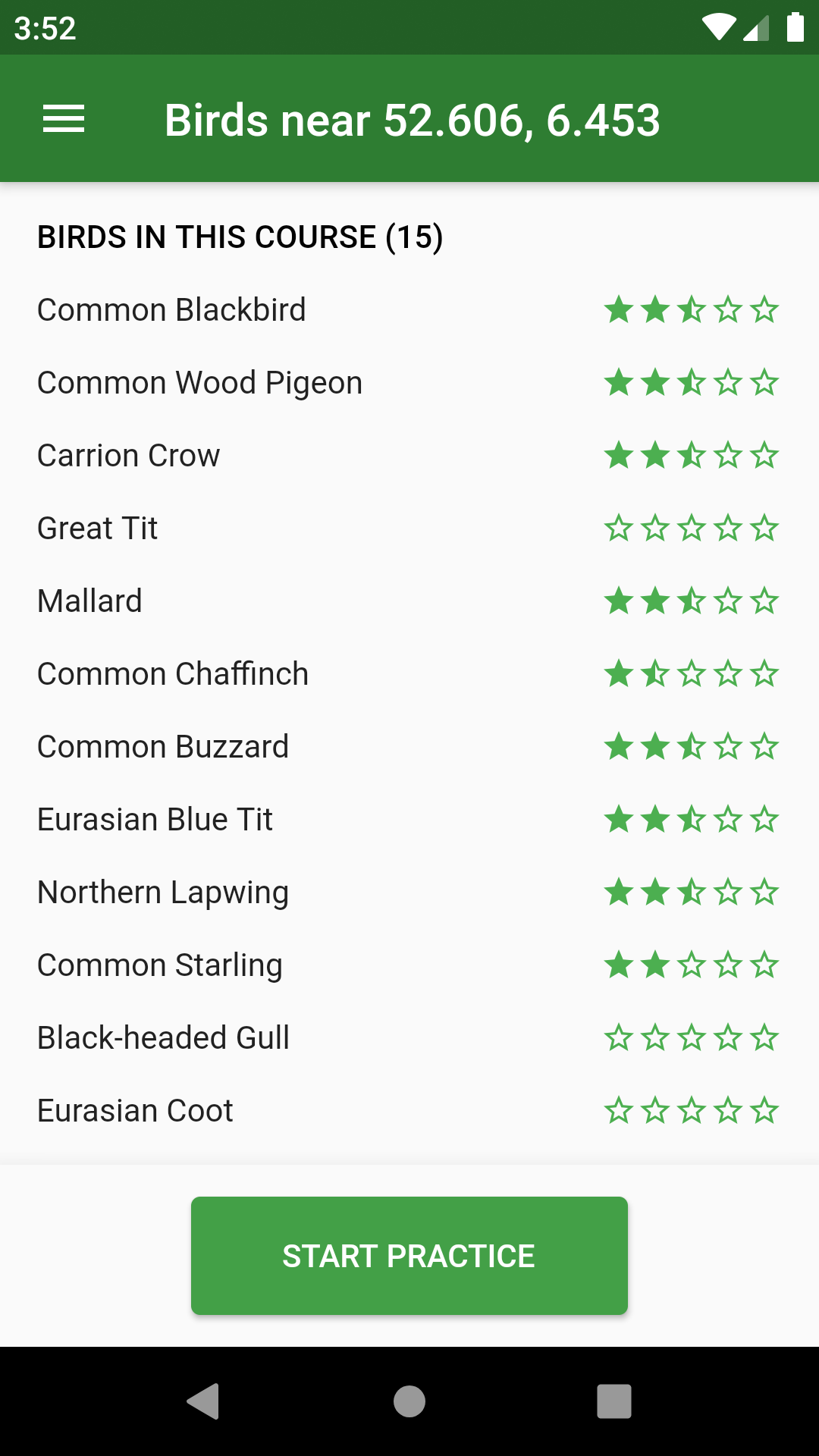819x1456 pixels.
Task: Return to the home screen
Action: point(409,1401)
